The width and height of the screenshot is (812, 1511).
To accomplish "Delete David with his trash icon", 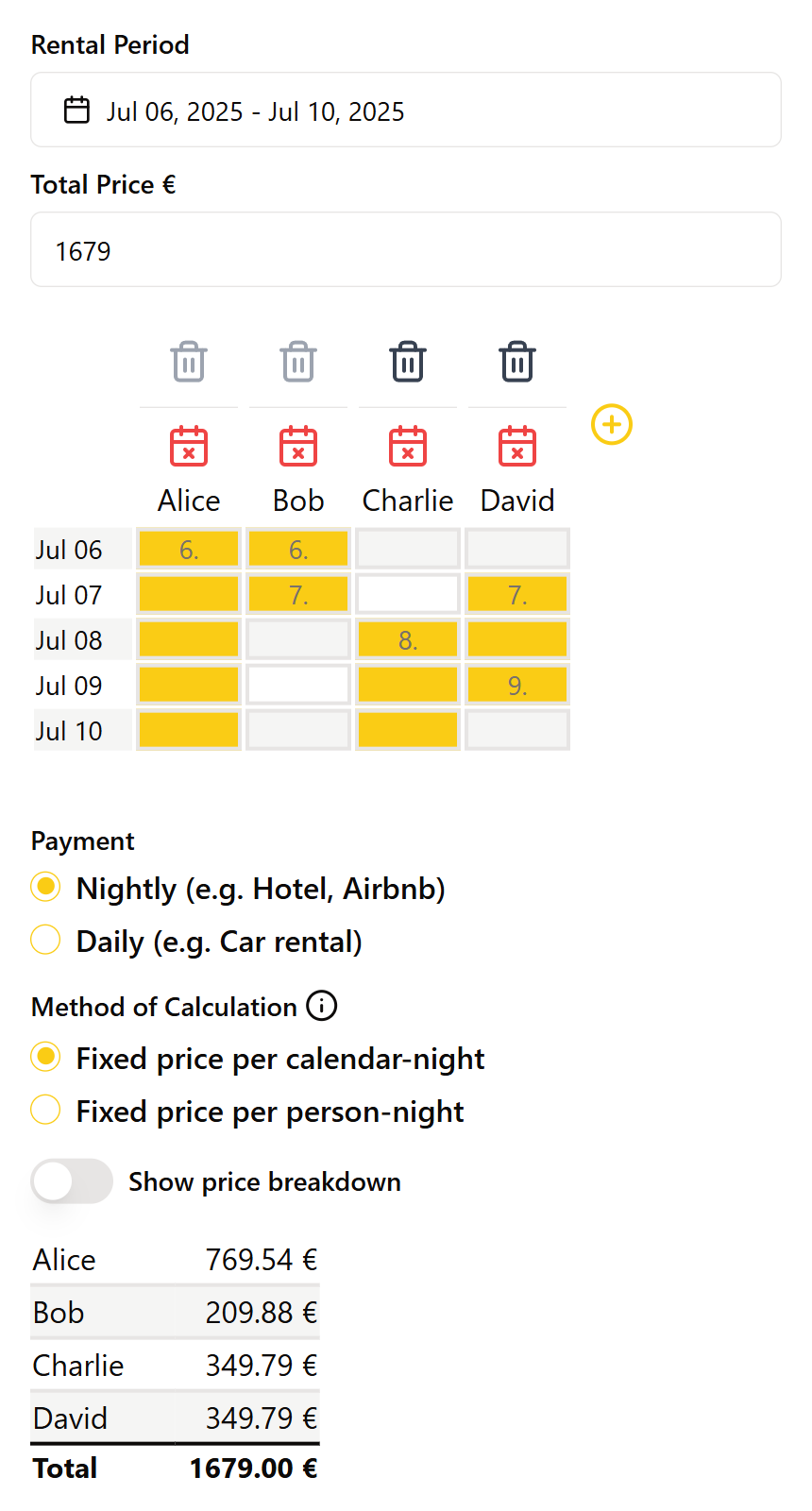I will 516,361.
